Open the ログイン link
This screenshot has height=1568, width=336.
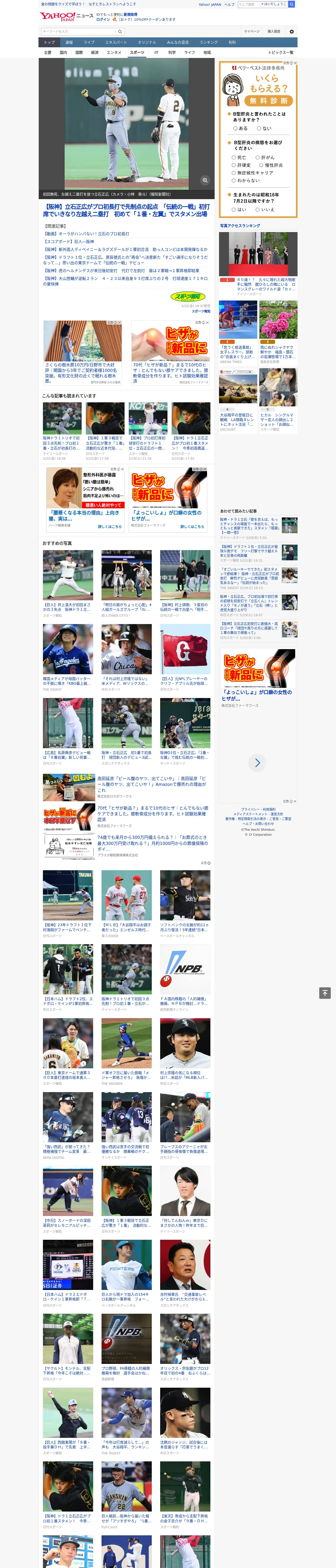[103, 20]
